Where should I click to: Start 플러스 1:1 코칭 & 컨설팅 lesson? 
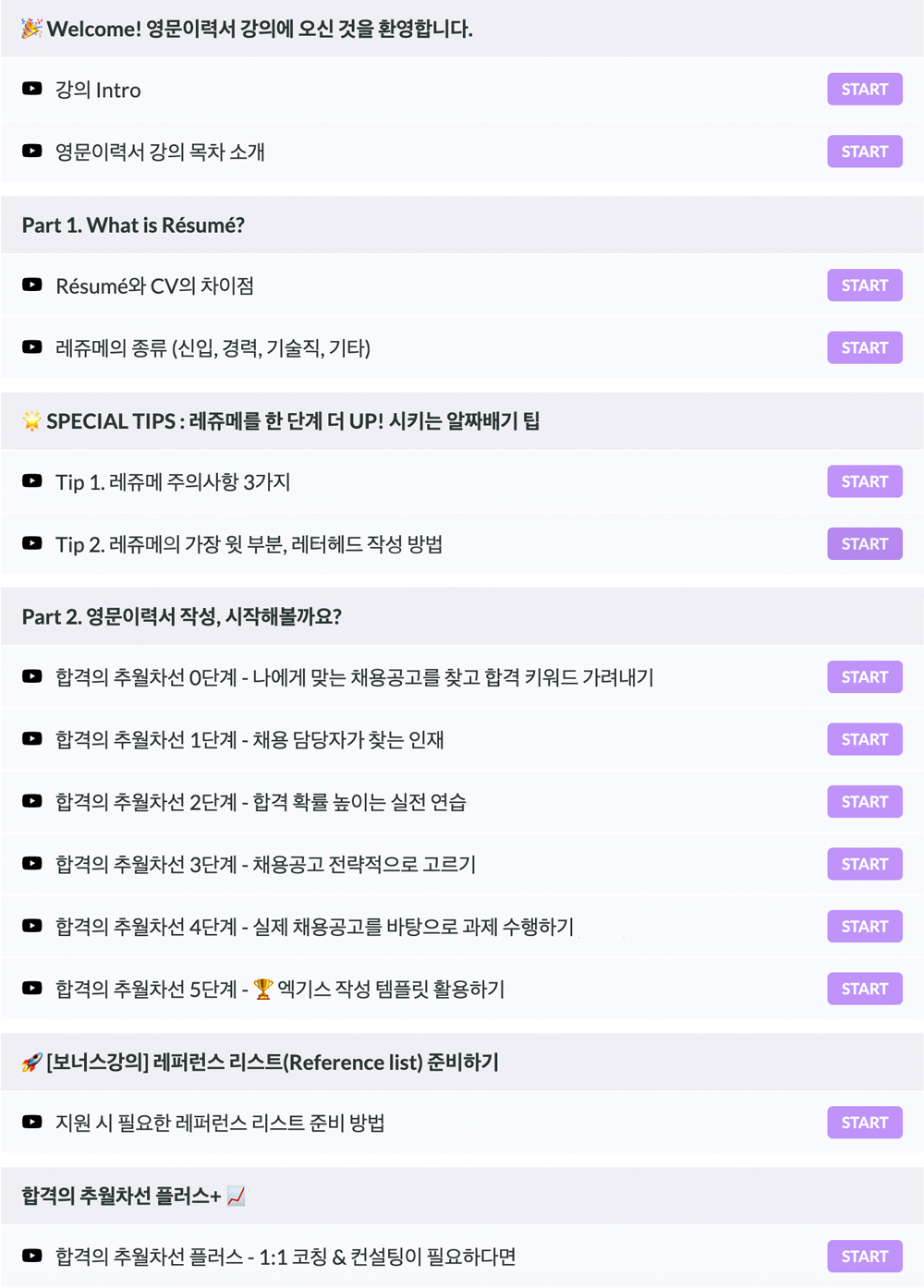pyautogui.click(x=864, y=1257)
